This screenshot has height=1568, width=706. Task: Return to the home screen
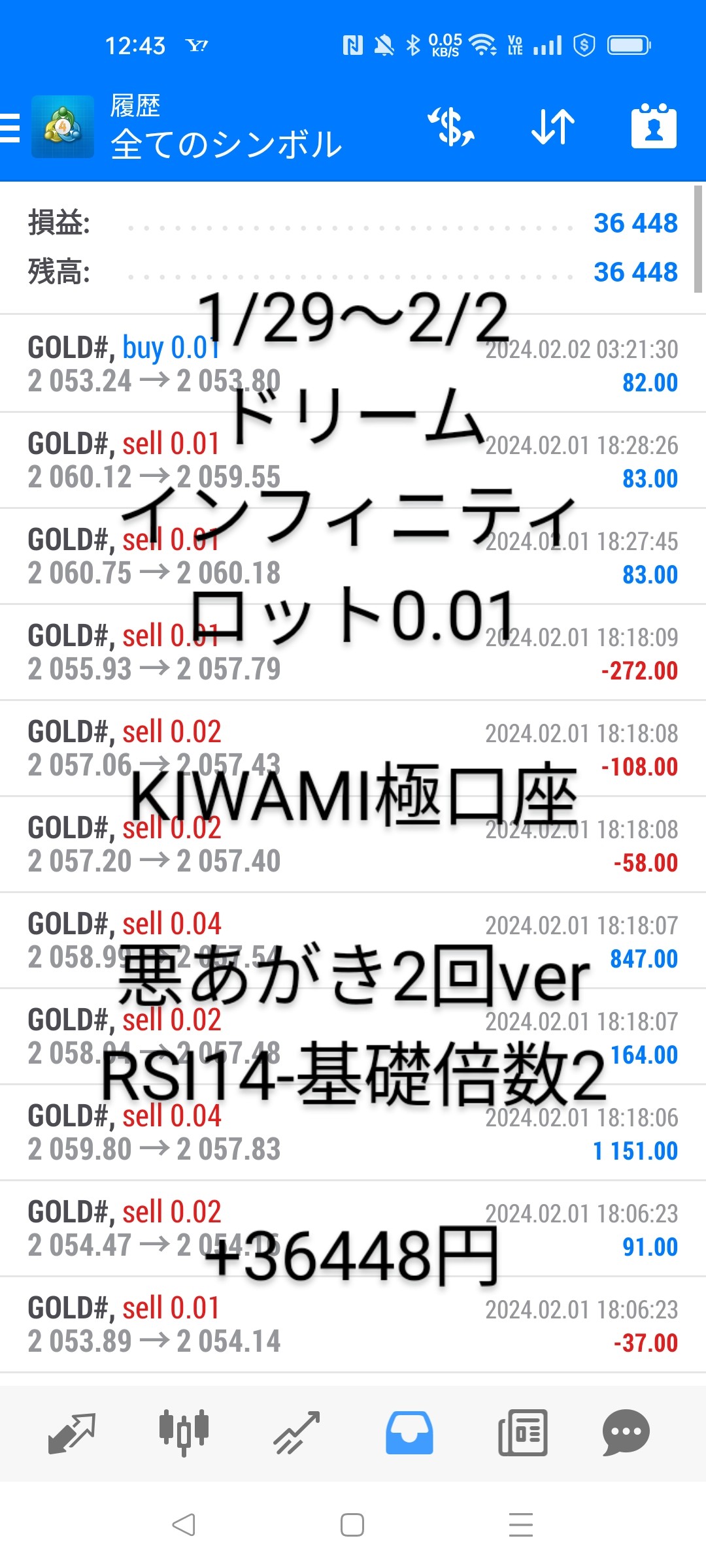click(352, 1525)
